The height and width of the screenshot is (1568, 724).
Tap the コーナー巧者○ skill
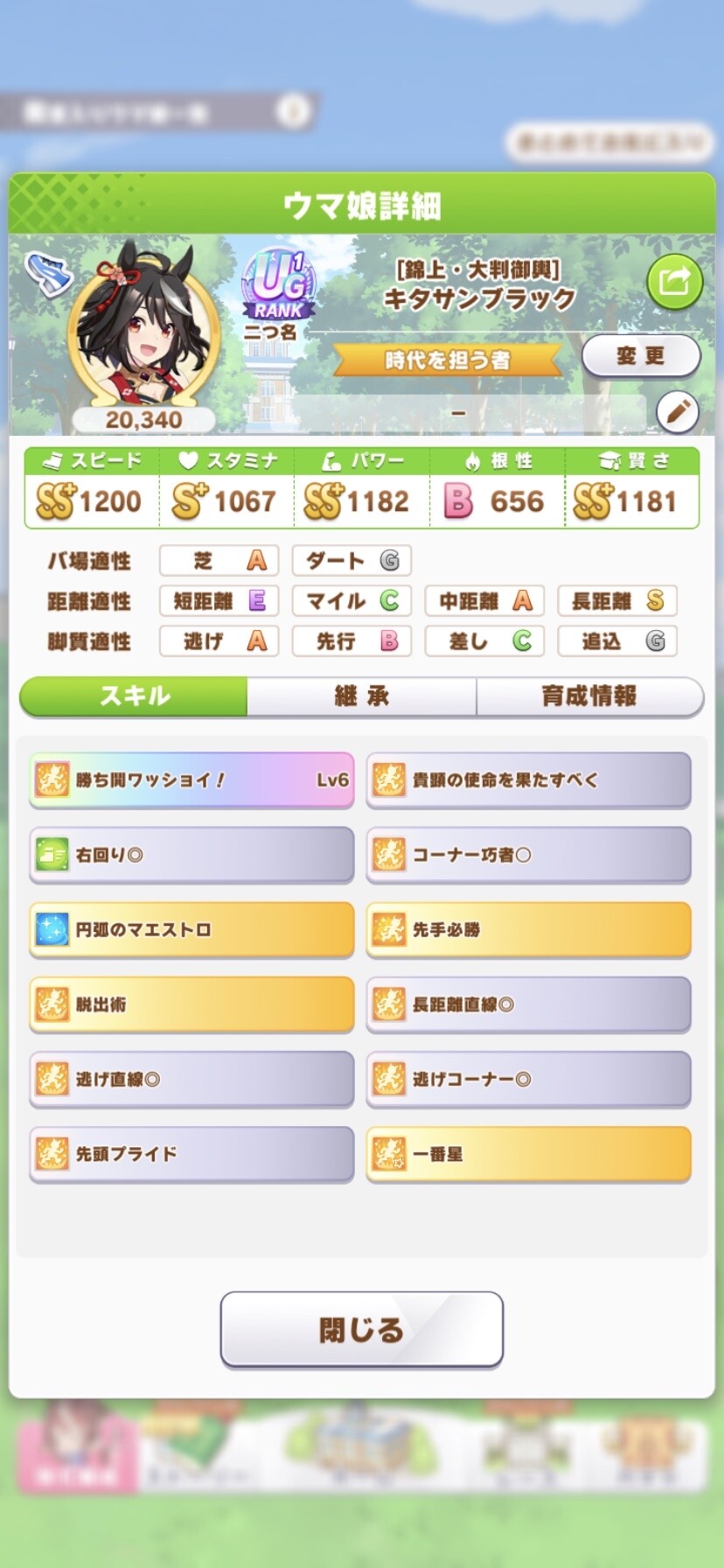528,855
